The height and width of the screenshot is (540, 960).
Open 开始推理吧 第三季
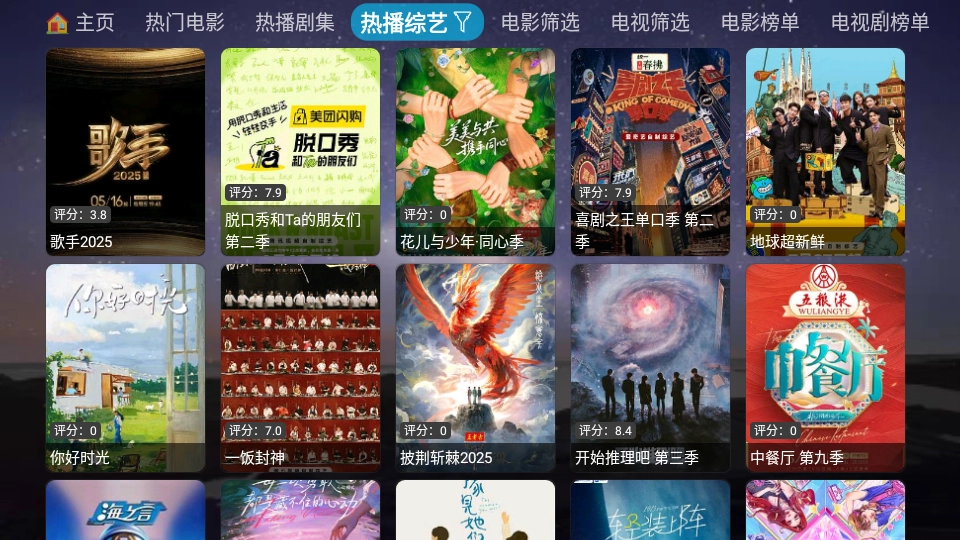pyautogui.click(x=650, y=368)
